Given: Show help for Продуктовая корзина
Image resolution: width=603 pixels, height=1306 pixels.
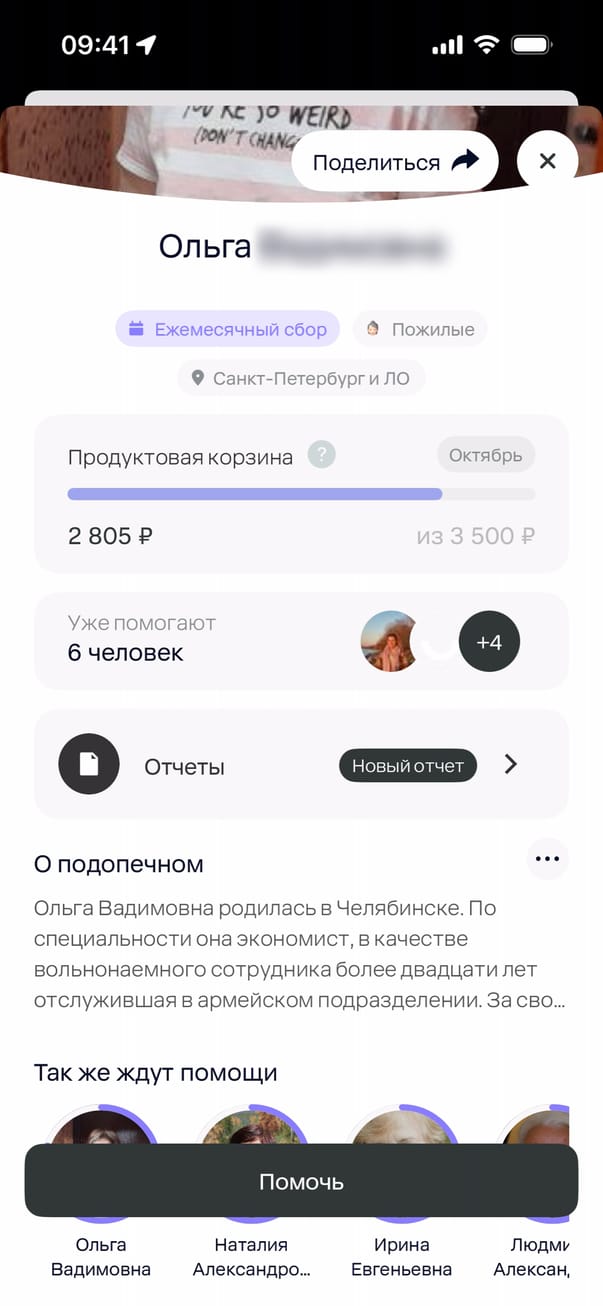Looking at the screenshot, I should click(322, 456).
